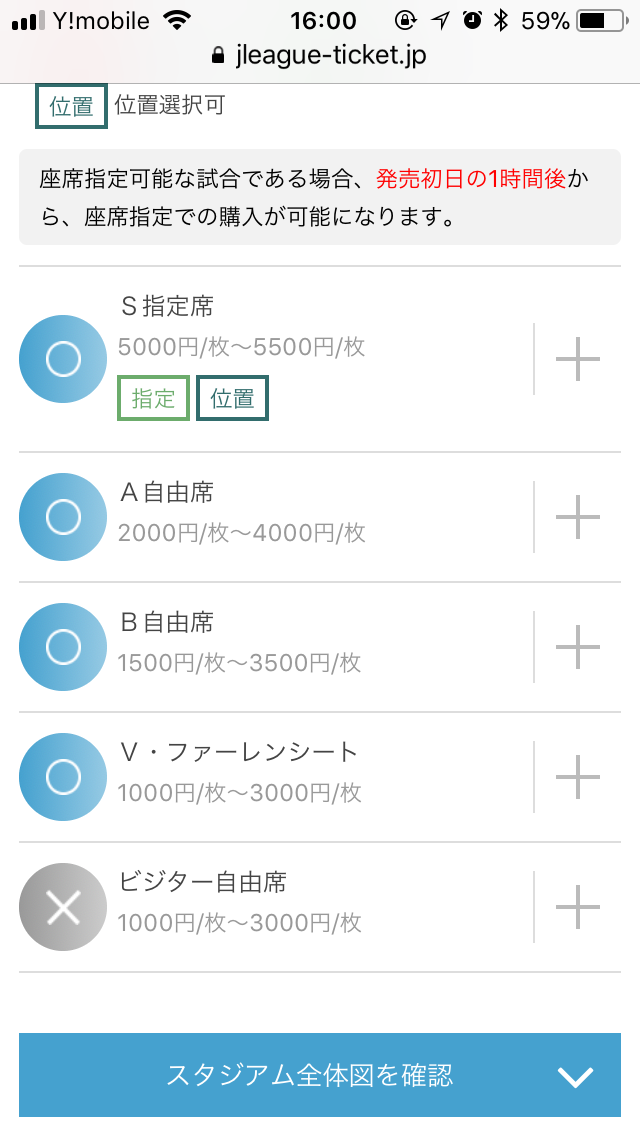Screen dimensions: 640x1136
Task: Tap the jleague-ticket.jp address bar
Action: [320, 56]
